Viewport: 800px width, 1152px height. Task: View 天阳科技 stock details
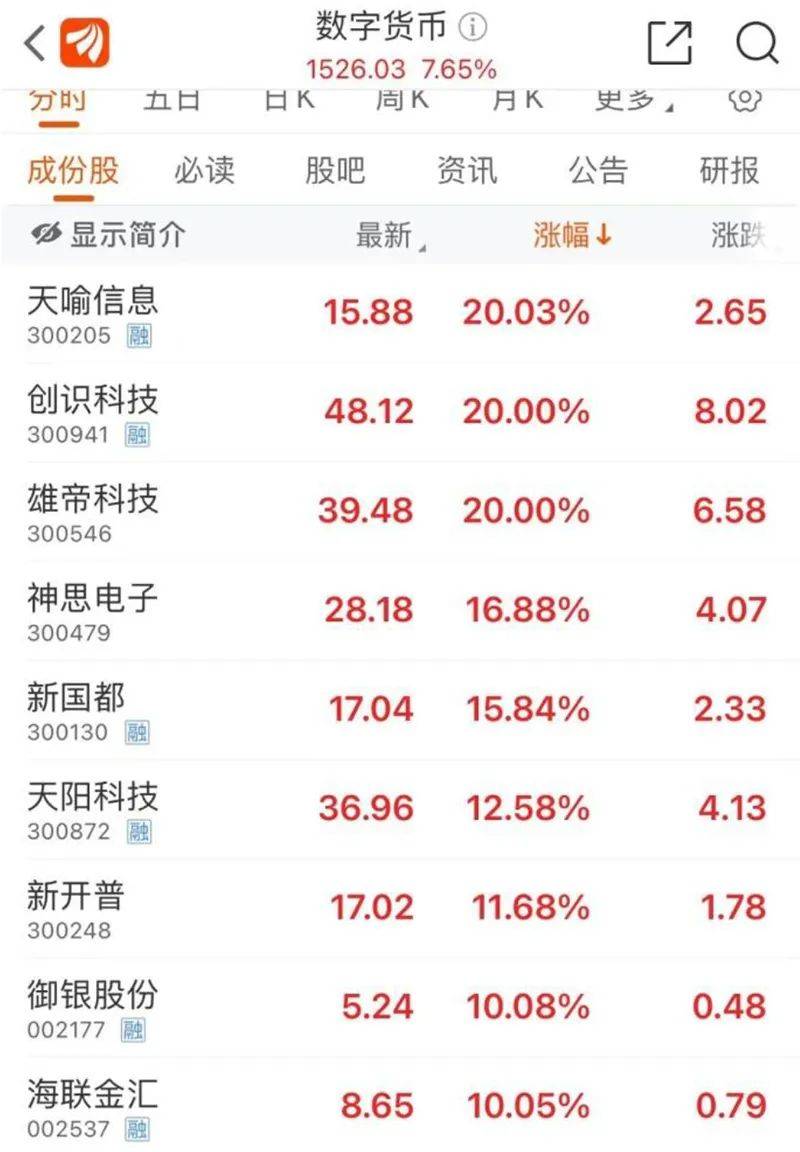(x=92, y=796)
